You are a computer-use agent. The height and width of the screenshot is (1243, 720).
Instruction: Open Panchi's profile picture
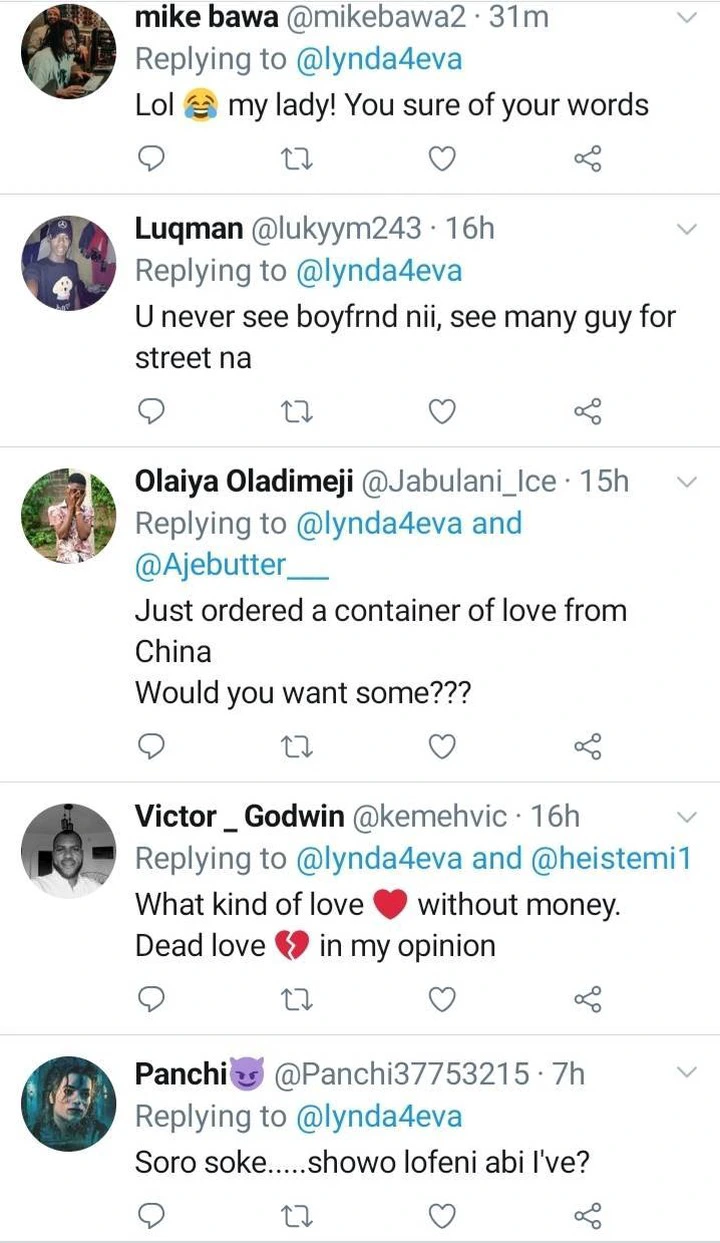tap(69, 1103)
